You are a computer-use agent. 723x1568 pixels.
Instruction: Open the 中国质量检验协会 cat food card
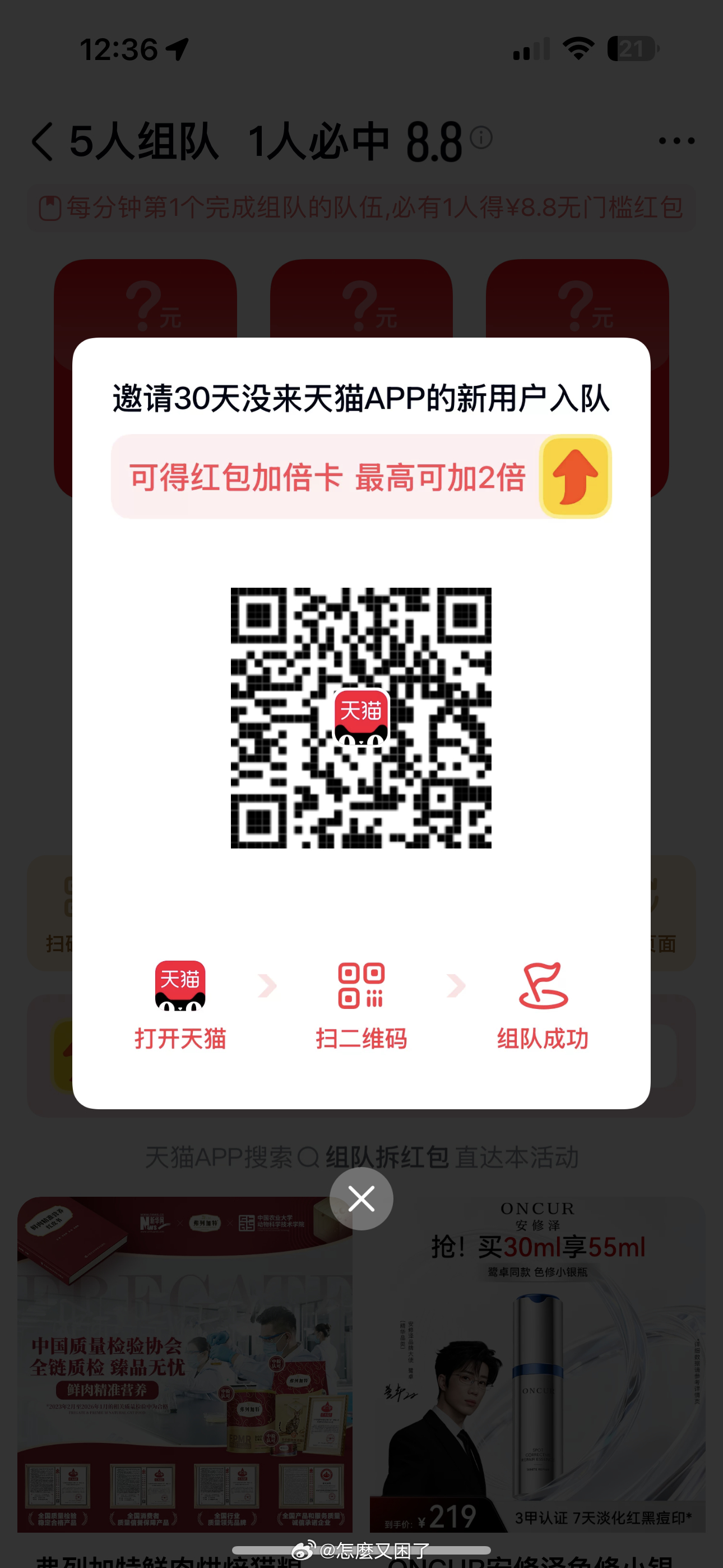[x=184, y=1363]
